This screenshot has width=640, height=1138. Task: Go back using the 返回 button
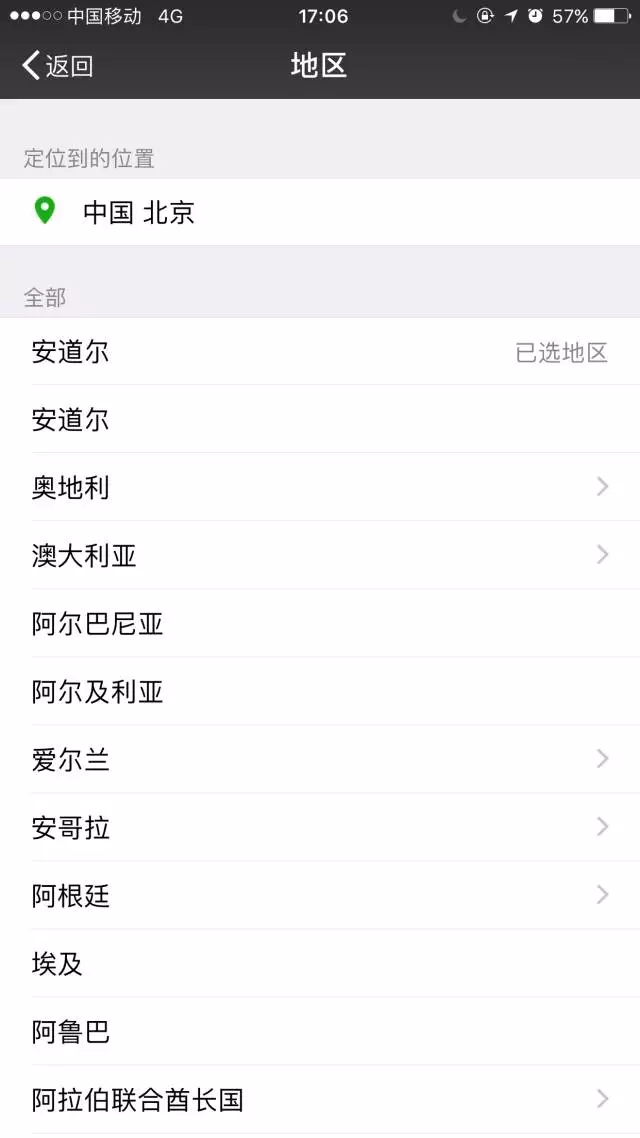[x=57, y=65]
